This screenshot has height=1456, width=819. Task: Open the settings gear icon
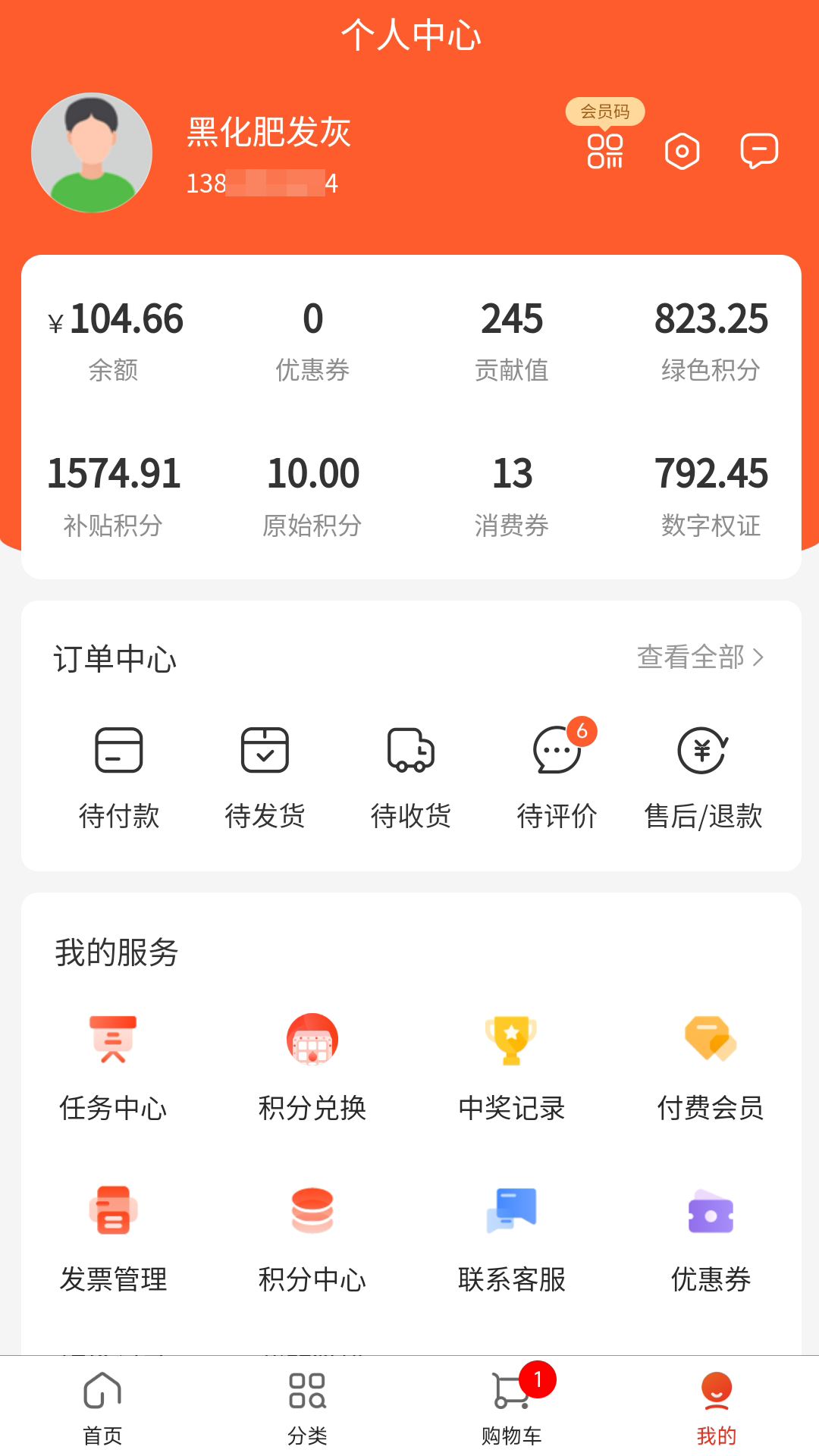[x=681, y=151]
